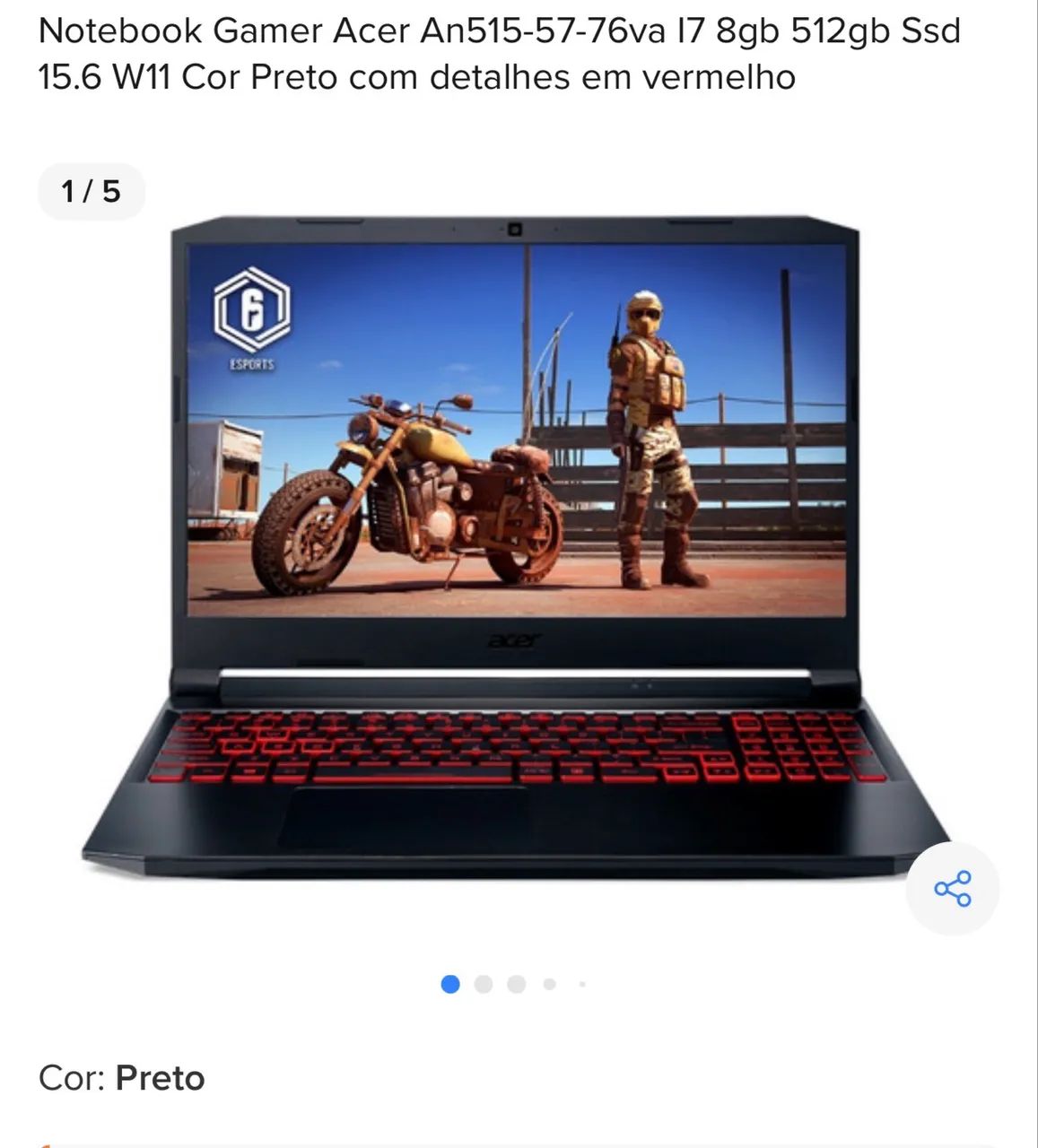Image resolution: width=1038 pixels, height=1148 pixels.
Task: Share this Acer notebook listing
Action: pos(952,889)
